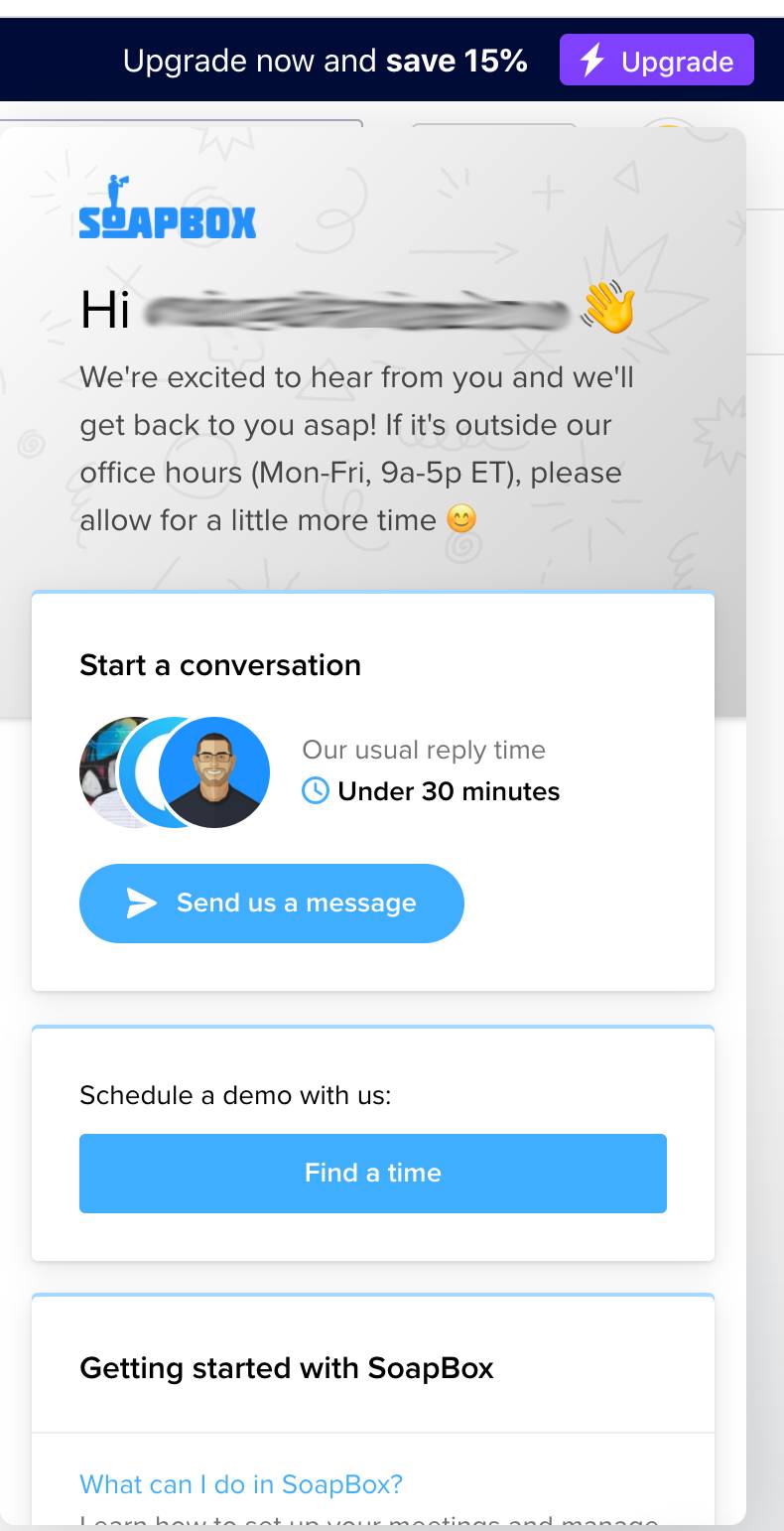Send us a message
This screenshot has width=784, height=1531.
click(272, 903)
